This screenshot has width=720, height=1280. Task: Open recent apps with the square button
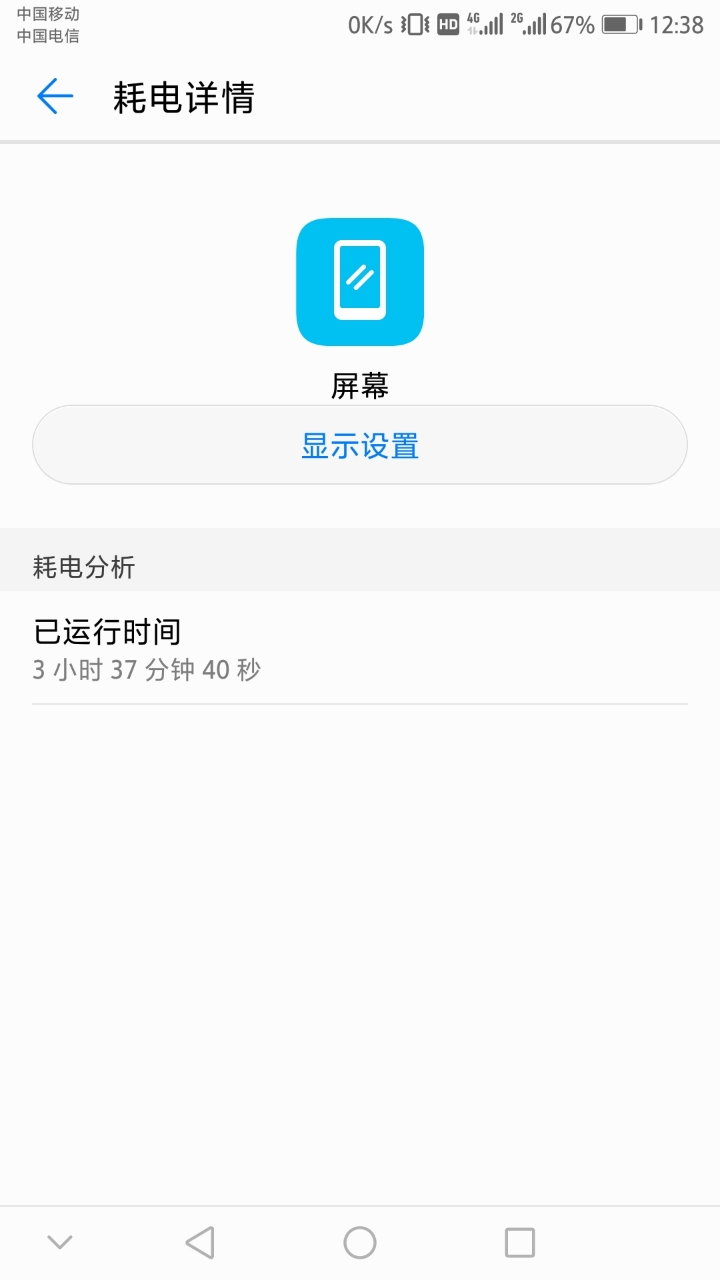520,1242
